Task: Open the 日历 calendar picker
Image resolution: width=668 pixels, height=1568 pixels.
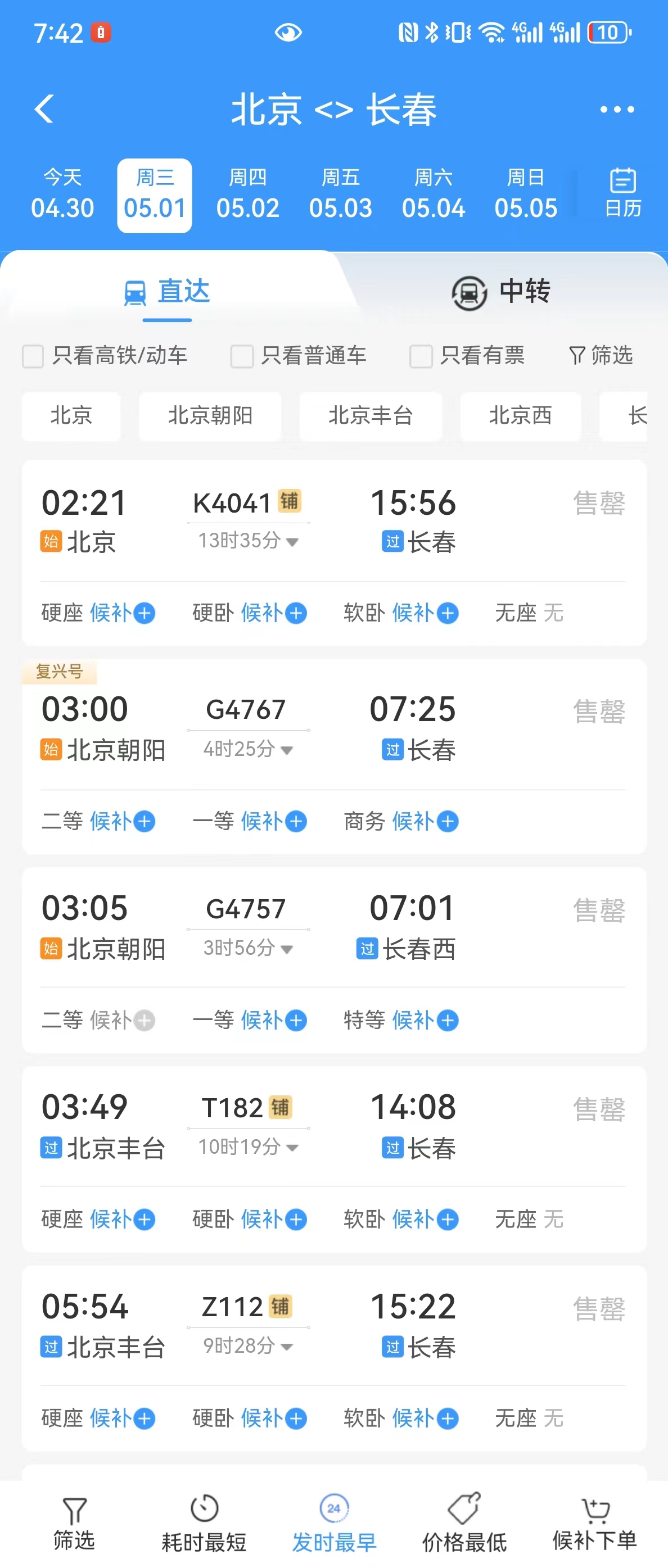Action: (x=622, y=193)
